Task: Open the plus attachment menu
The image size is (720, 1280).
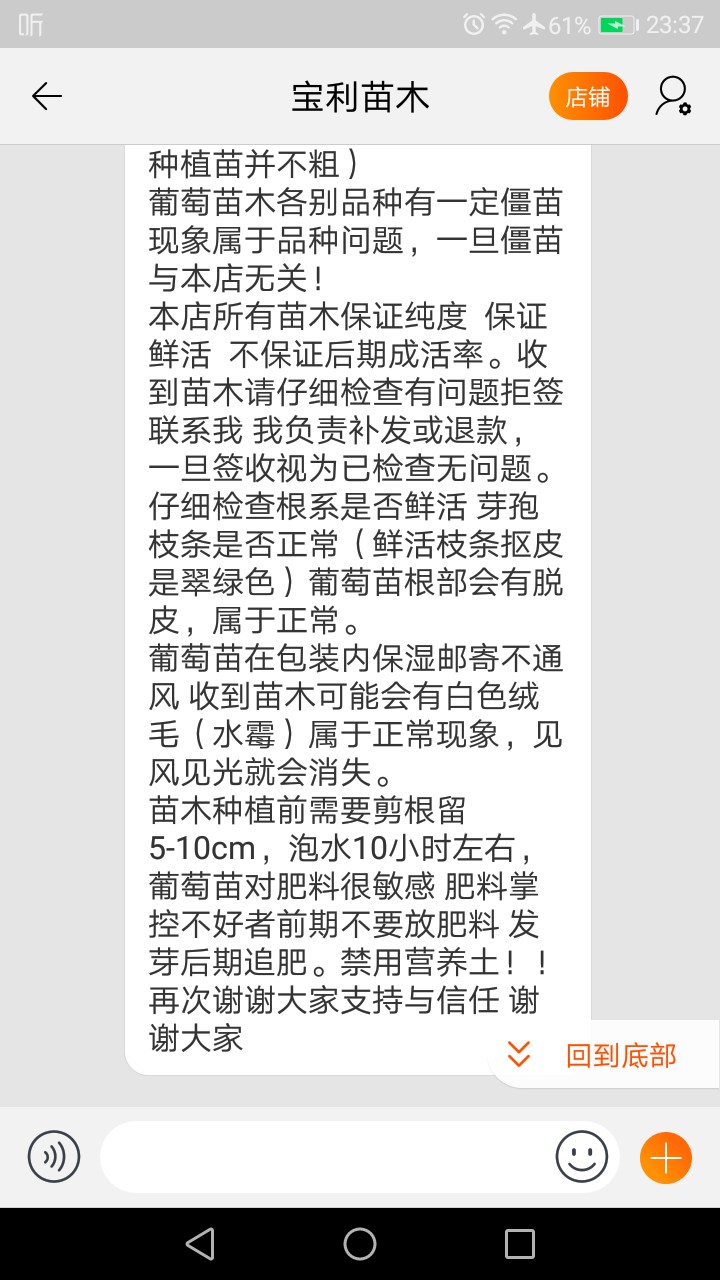Action: pyautogui.click(x=666, y=1157)
